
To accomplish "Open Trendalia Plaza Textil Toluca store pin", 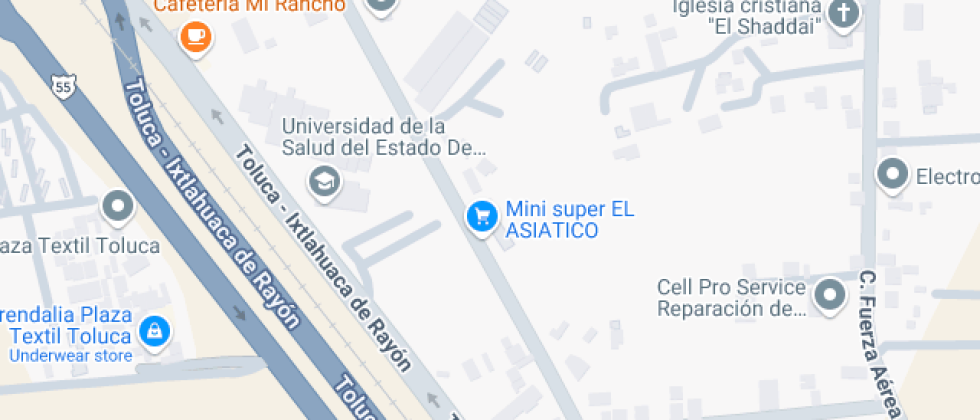I will 154,330.
